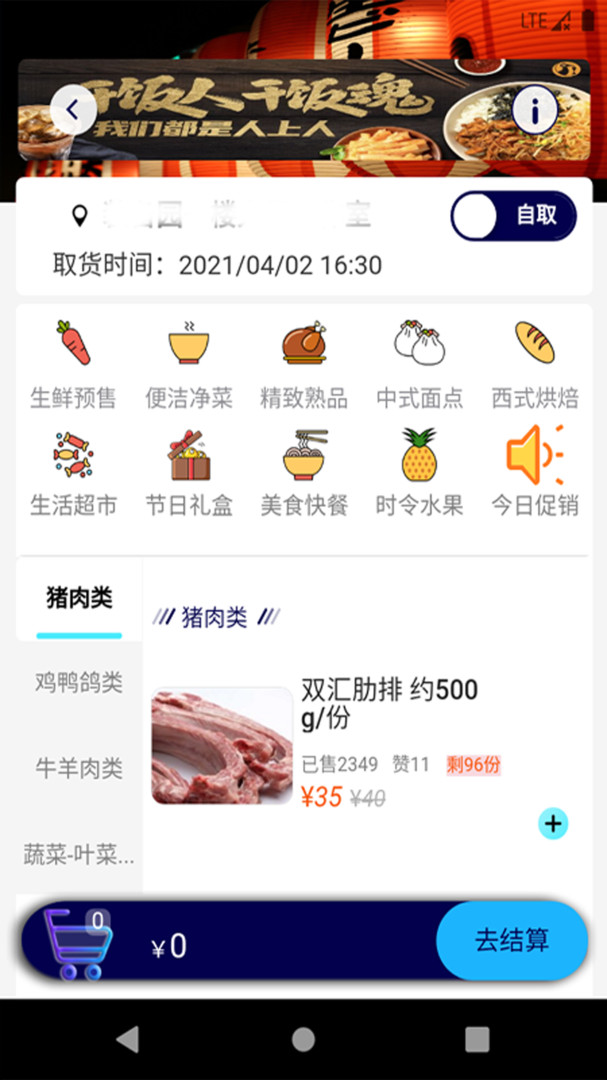The width and height of the screenshot is (607, 1080).
Task: View 西式烘焙 category
Action: (x=535, y=365)
